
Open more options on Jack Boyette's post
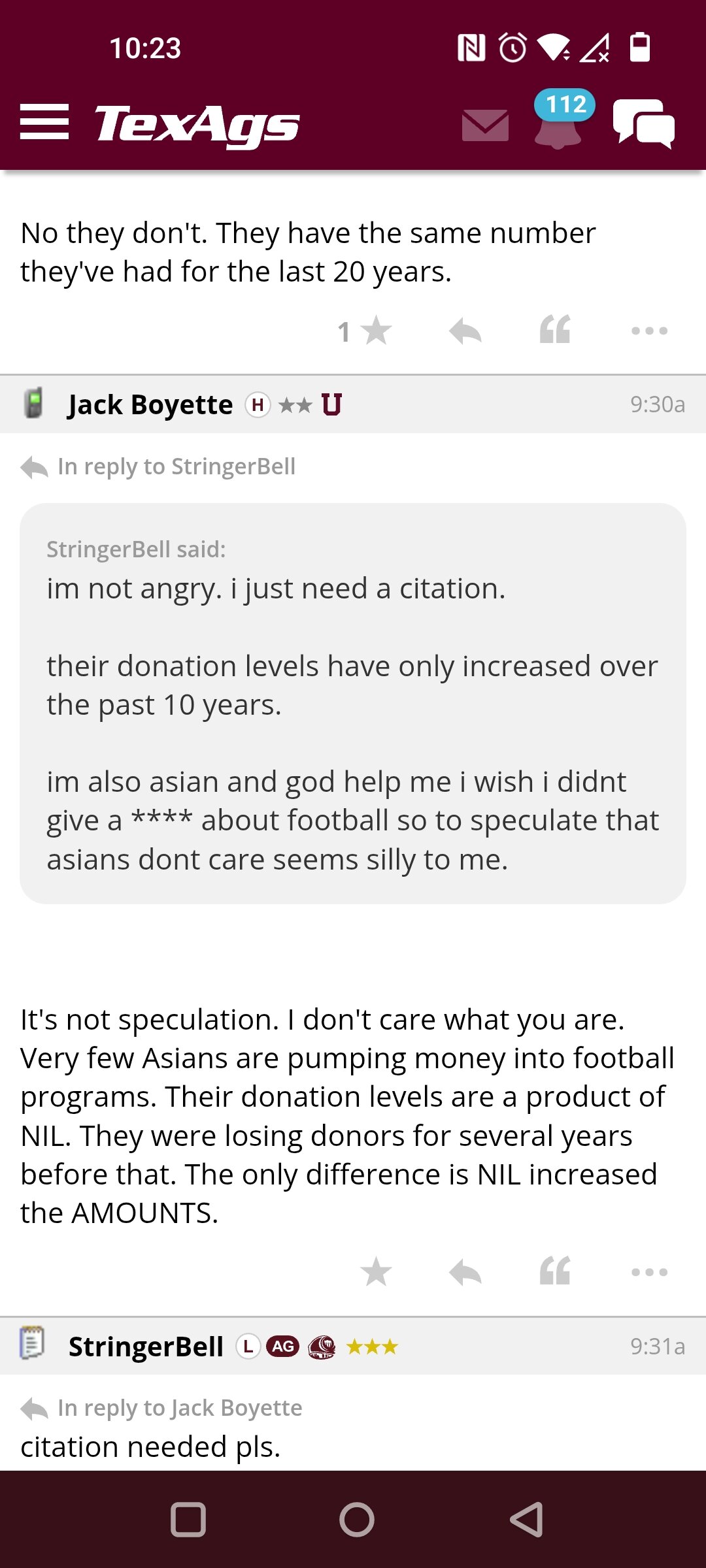point(649,1272)
